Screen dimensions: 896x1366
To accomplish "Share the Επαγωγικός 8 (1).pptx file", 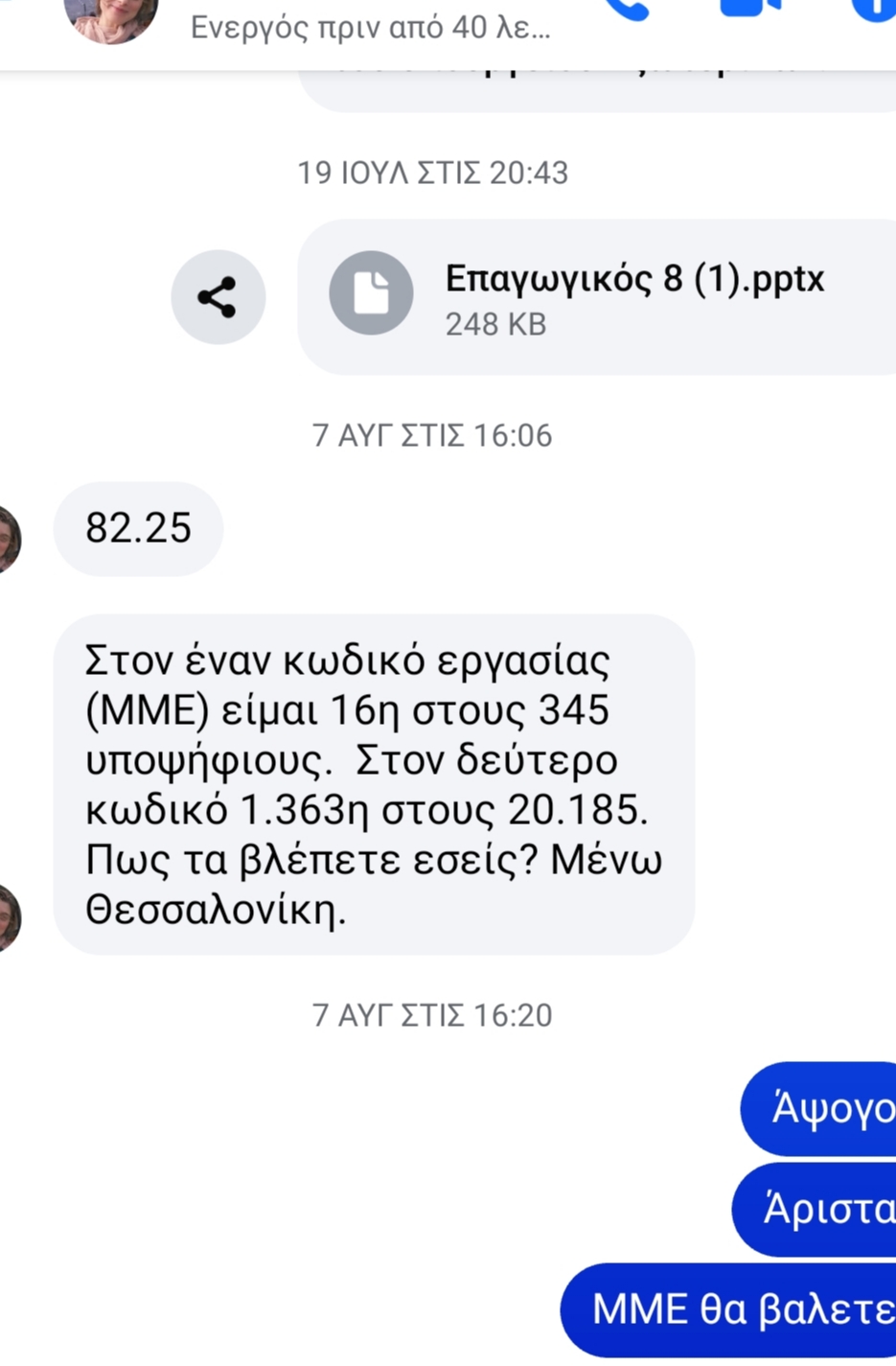I will pos(218,297).
